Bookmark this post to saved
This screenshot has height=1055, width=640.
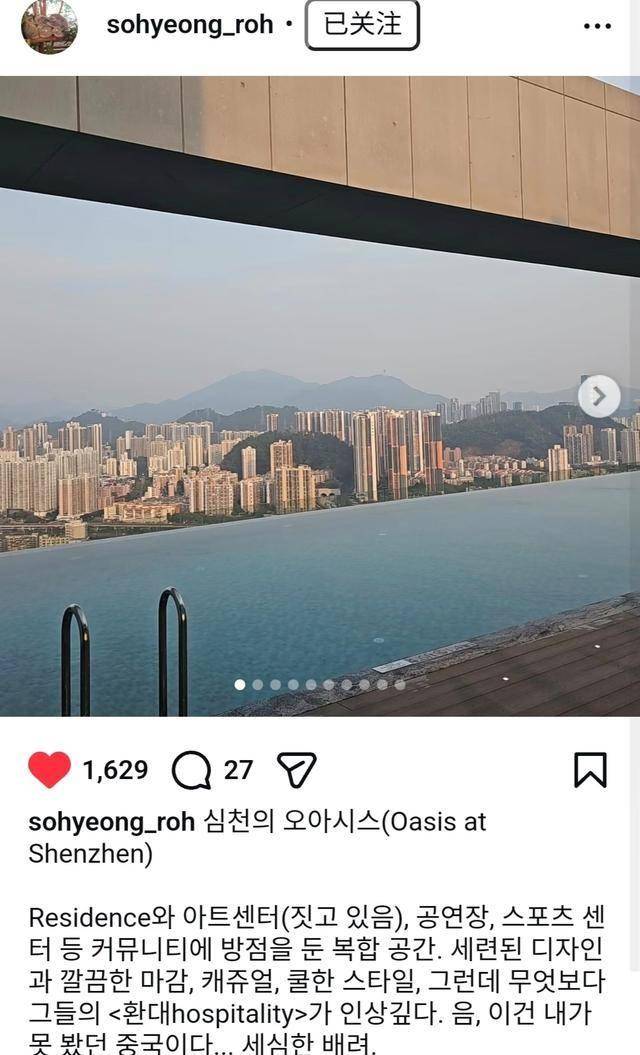click(x=590, y=770)
